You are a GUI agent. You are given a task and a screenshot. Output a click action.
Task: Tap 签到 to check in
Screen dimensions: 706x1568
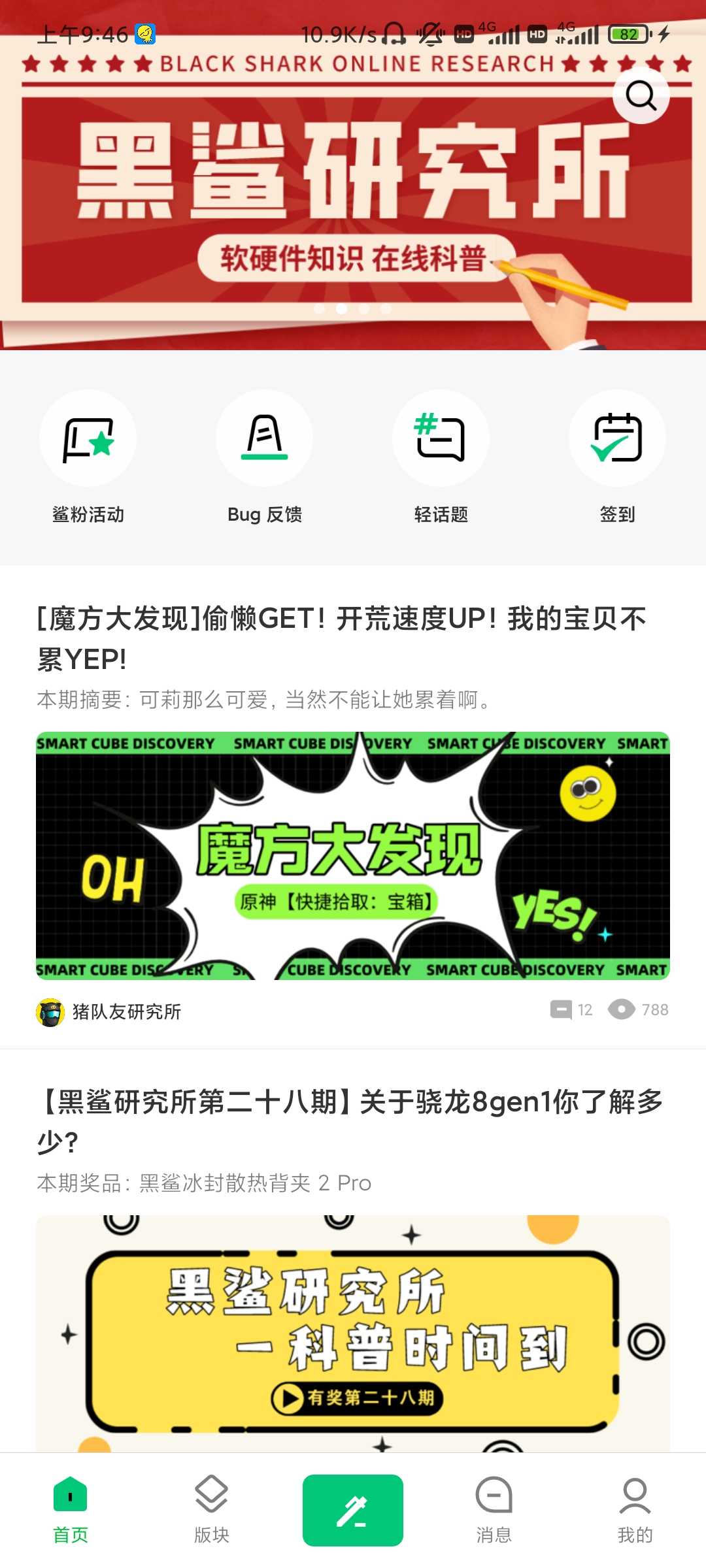click(x=618, y=457)
